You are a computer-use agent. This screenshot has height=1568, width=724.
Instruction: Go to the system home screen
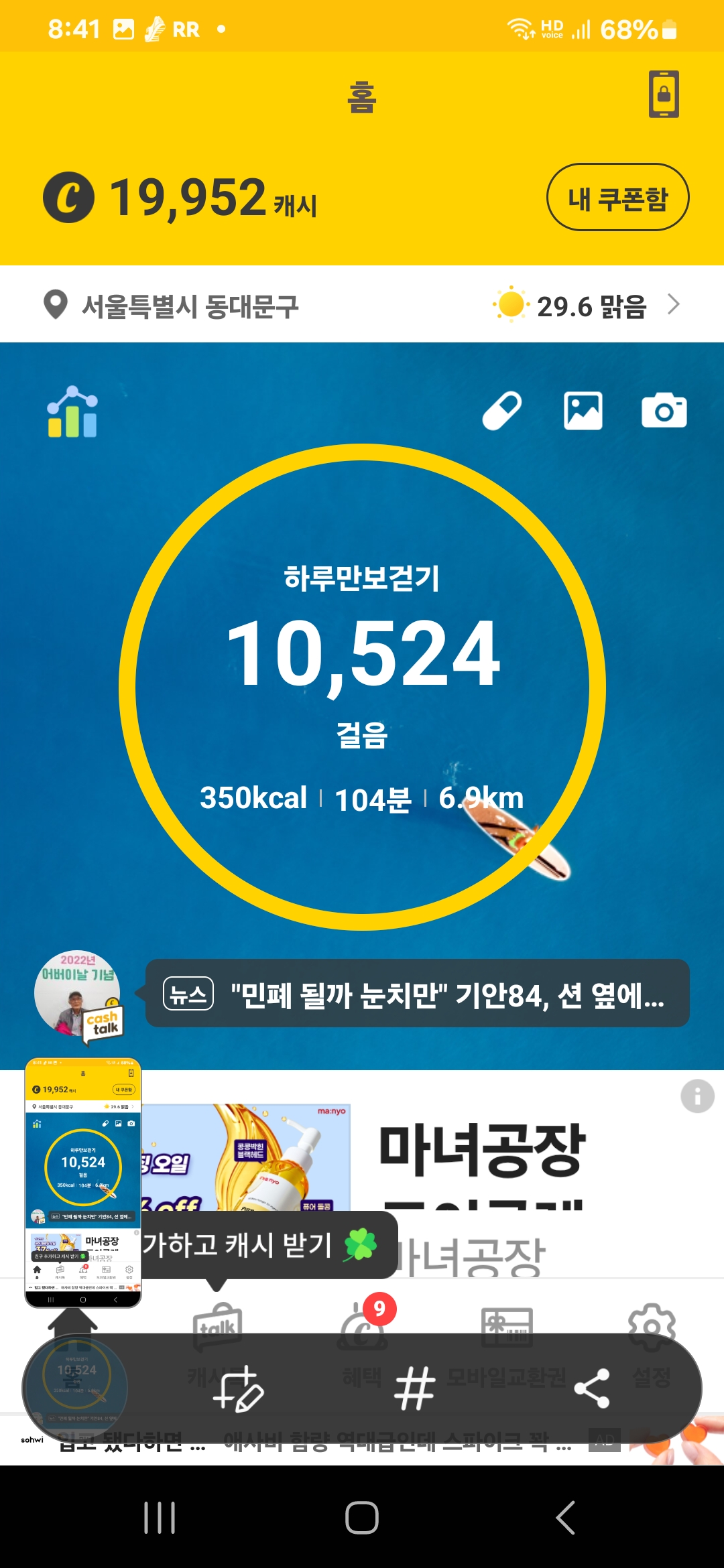[362, 1518]
